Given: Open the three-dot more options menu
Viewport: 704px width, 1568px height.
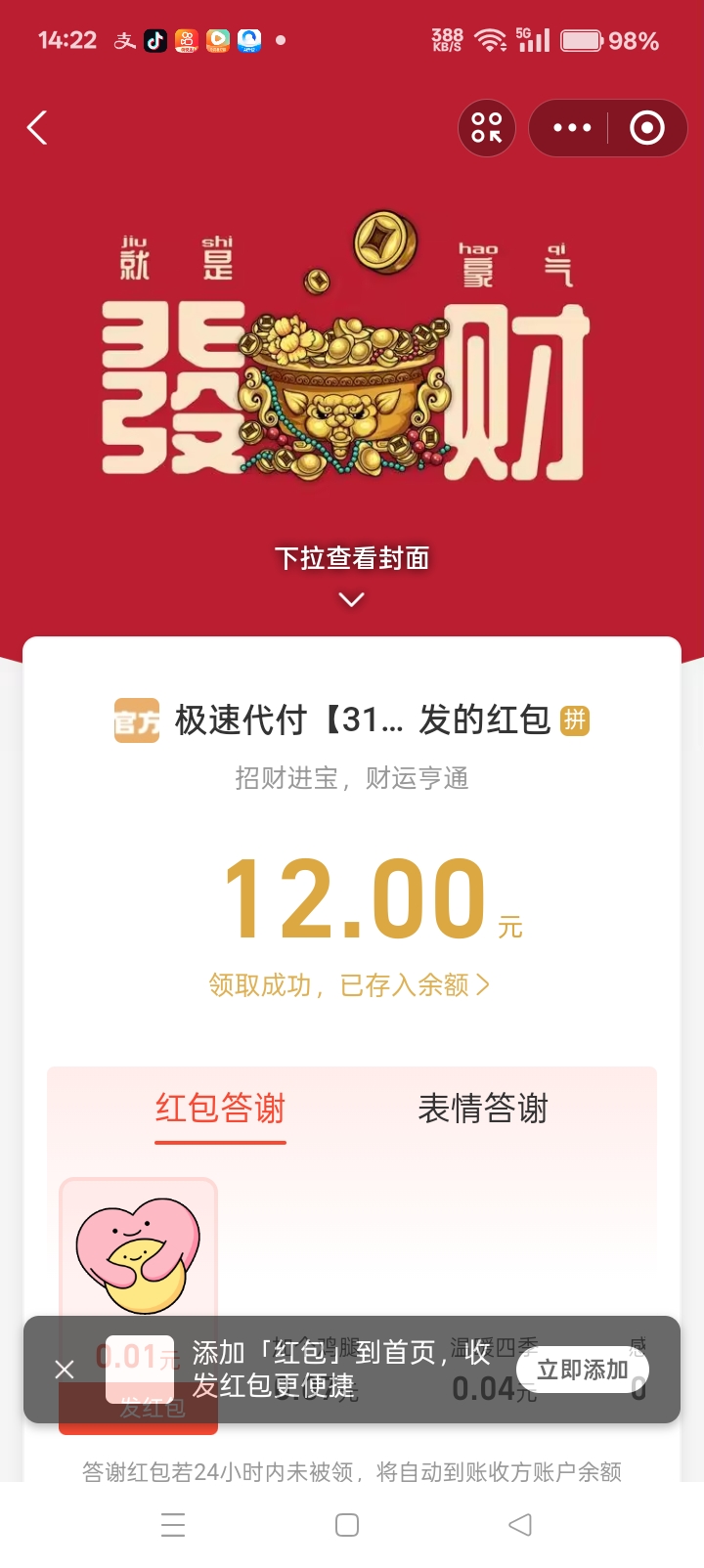Looking at the screenshot, I should tap(572, 128).
